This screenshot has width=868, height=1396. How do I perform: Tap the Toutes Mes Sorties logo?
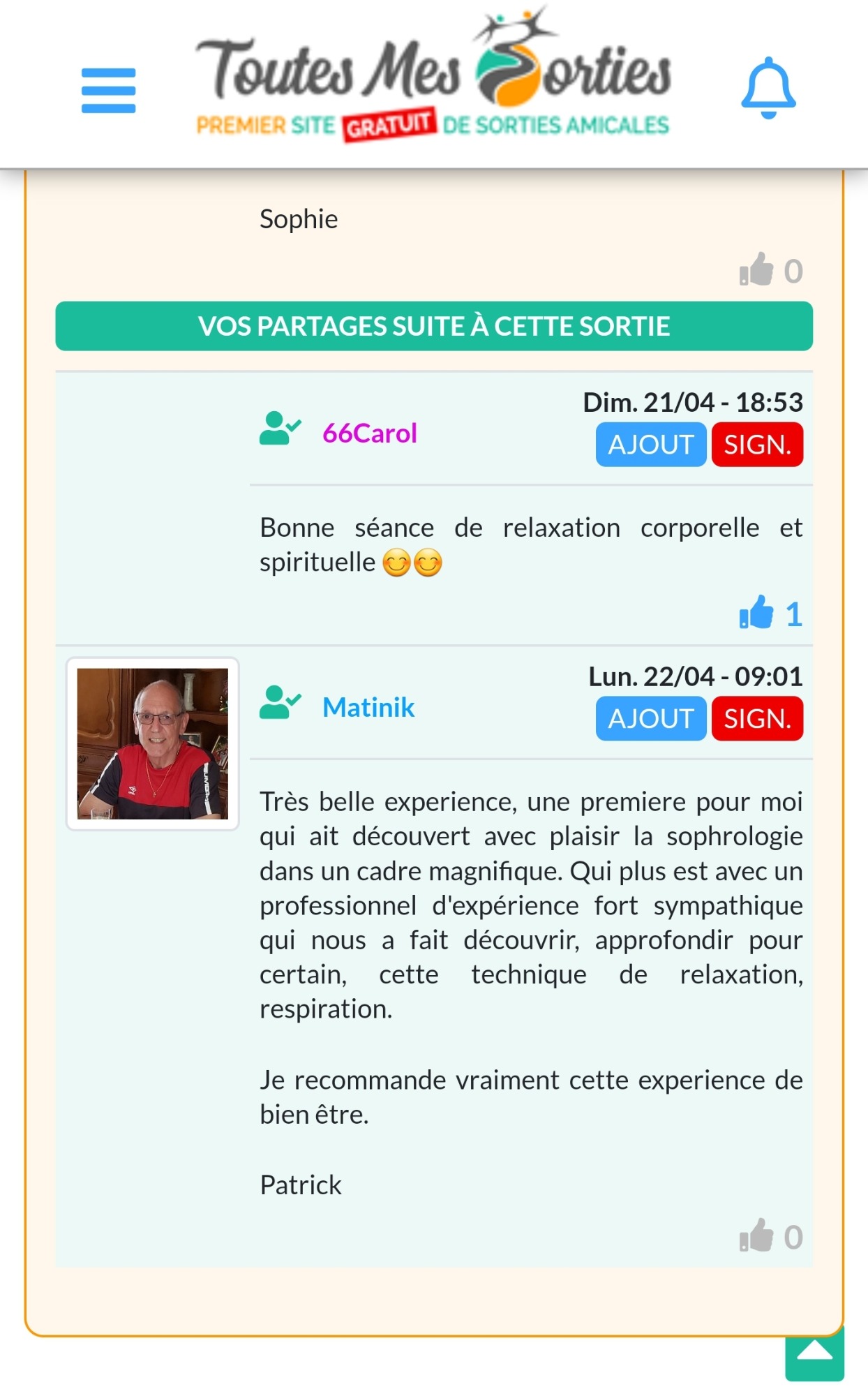click(433, 75)
